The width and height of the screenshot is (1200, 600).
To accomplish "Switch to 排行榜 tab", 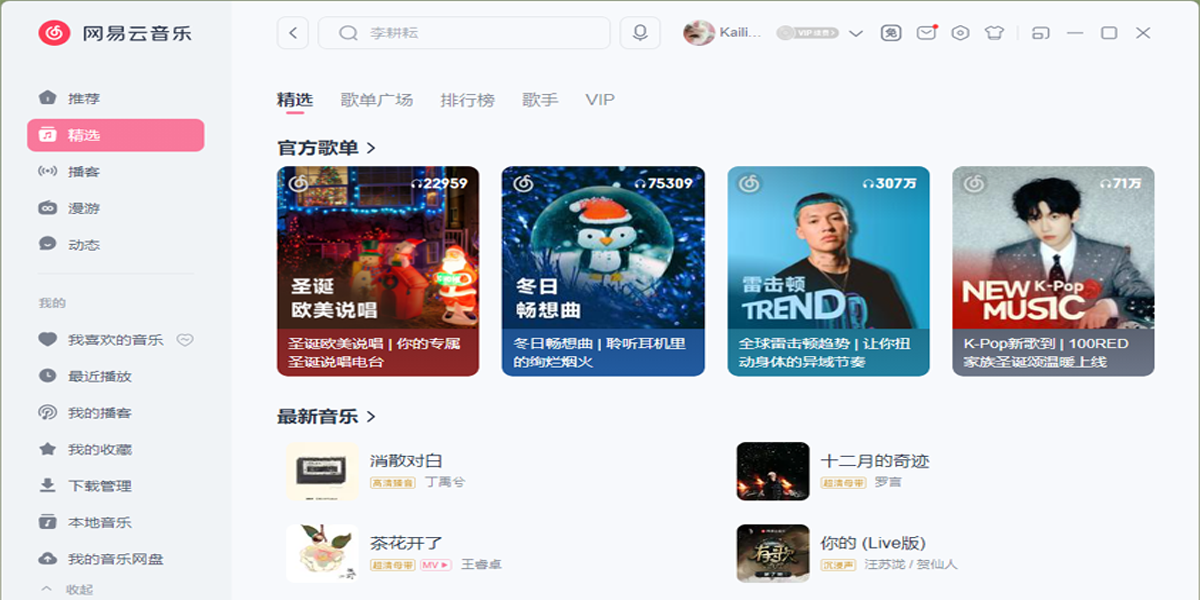I will 468,100.
